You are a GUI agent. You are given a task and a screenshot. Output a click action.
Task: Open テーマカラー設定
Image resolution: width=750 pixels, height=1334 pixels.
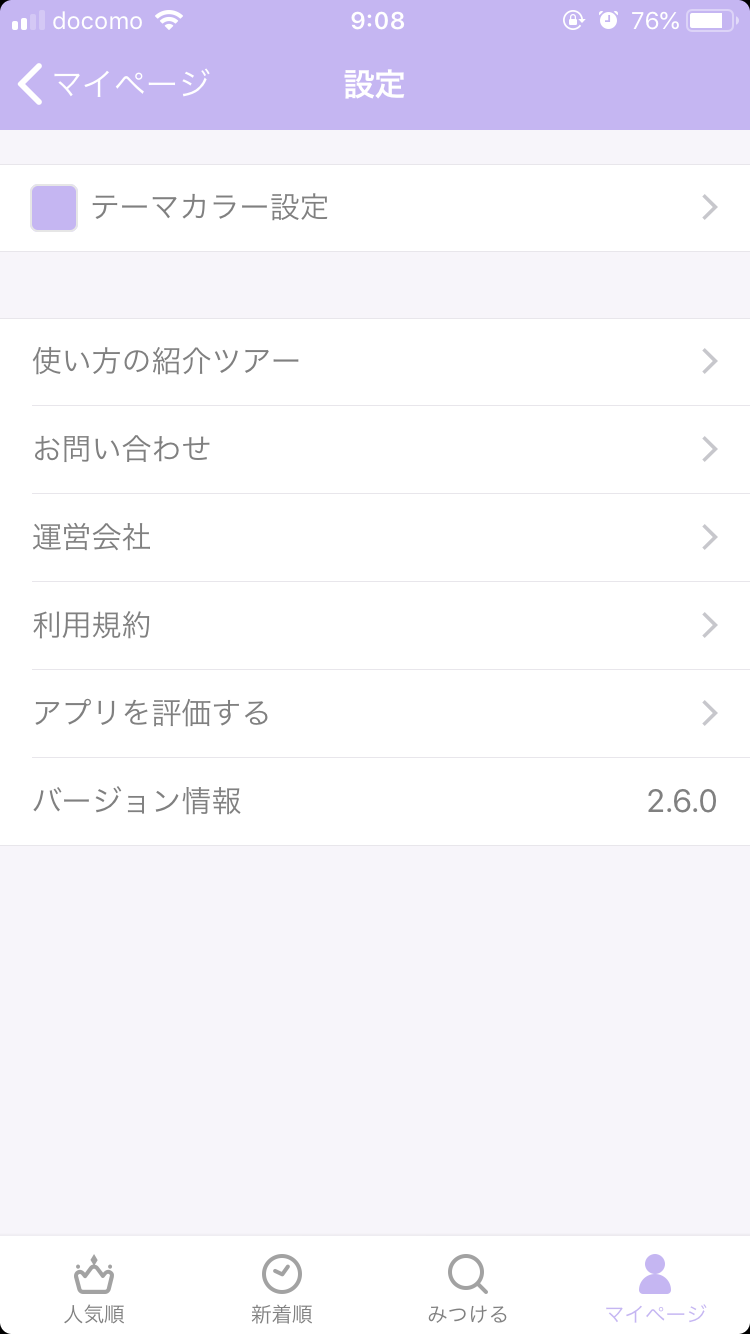click(x=375, y=208)
